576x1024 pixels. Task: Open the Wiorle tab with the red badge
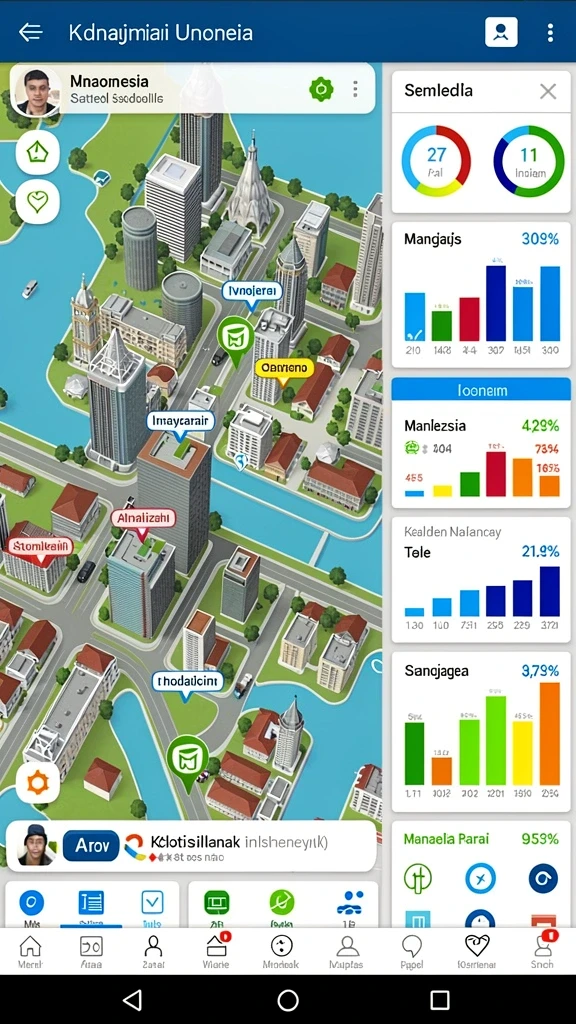click(x=217, y=952)
